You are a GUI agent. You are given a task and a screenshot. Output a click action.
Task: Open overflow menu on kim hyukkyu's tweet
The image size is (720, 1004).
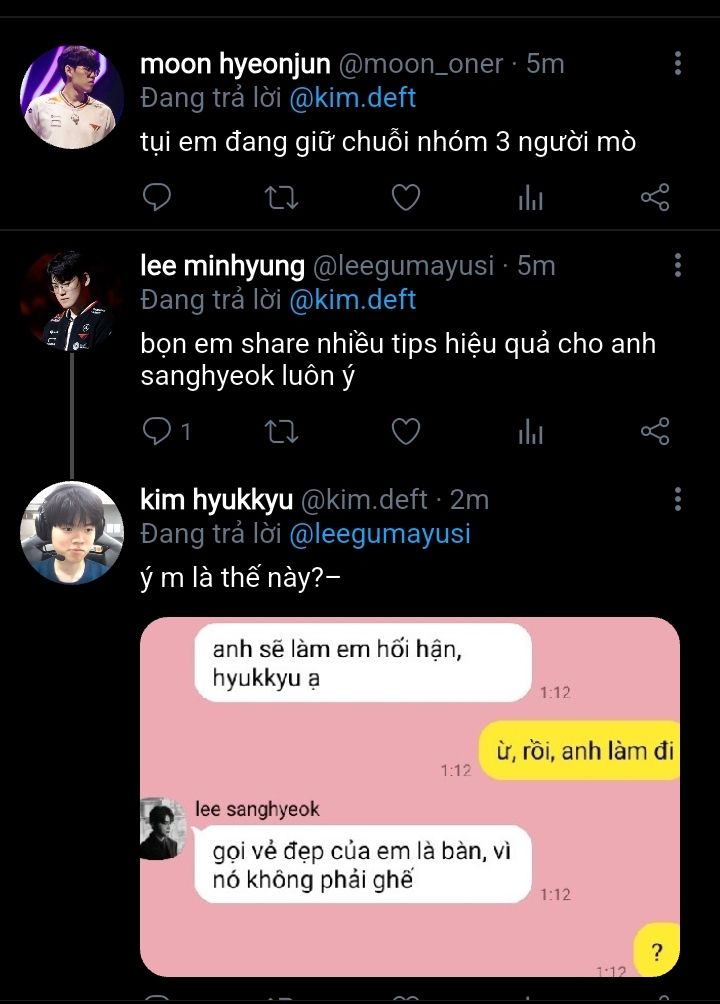(x=678, y=499)
